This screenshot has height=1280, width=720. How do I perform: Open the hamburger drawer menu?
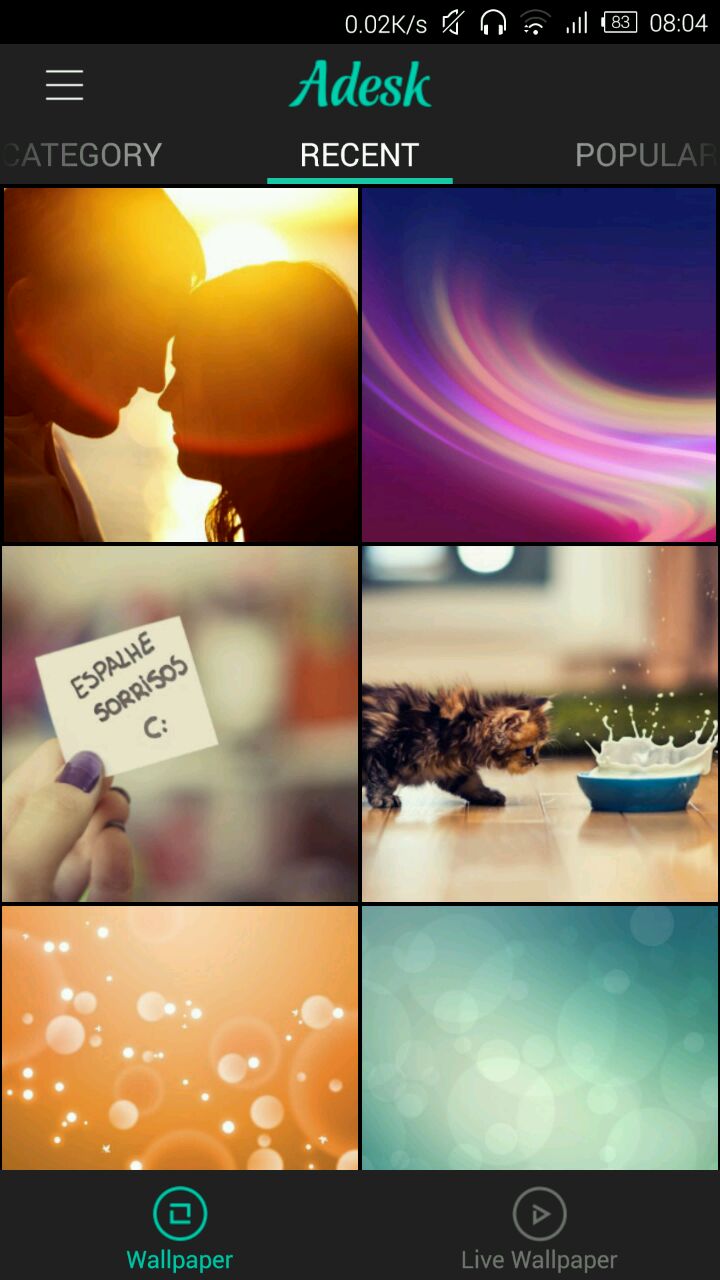point(64,85)
